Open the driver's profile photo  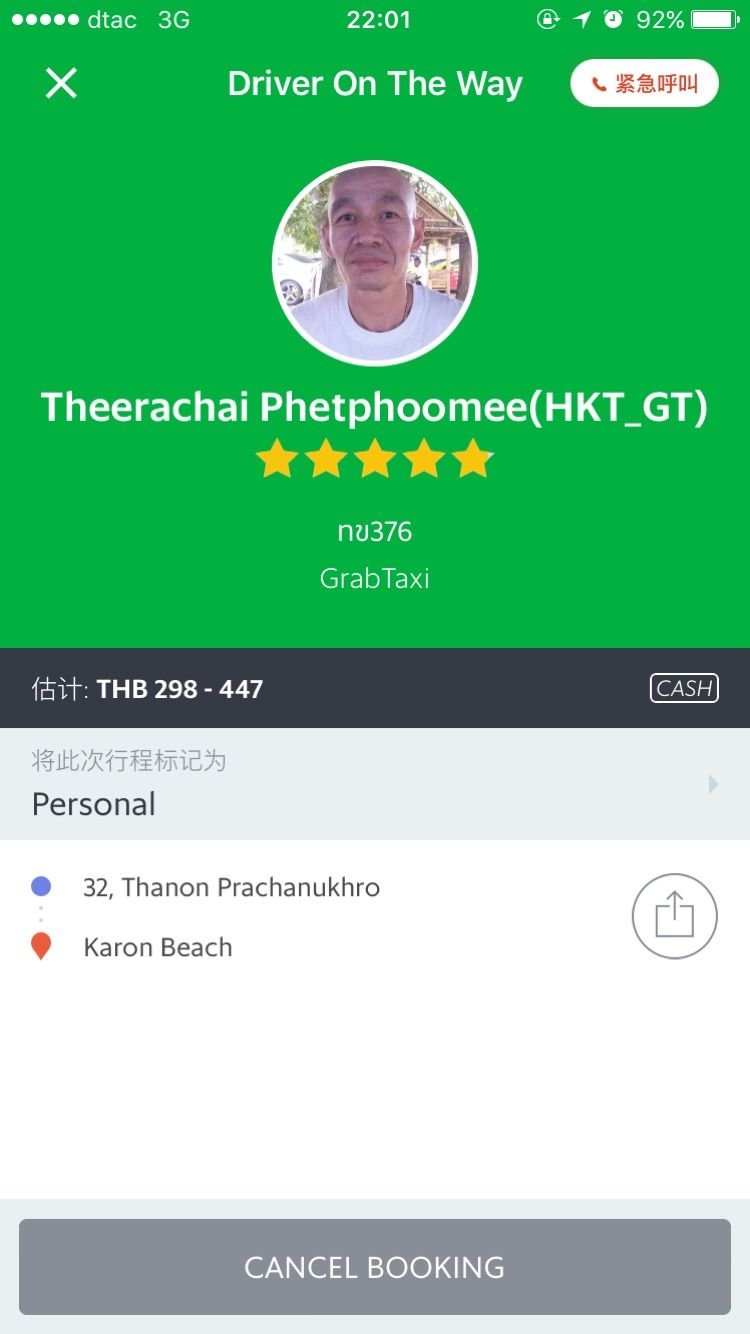[x=375, y=263]
